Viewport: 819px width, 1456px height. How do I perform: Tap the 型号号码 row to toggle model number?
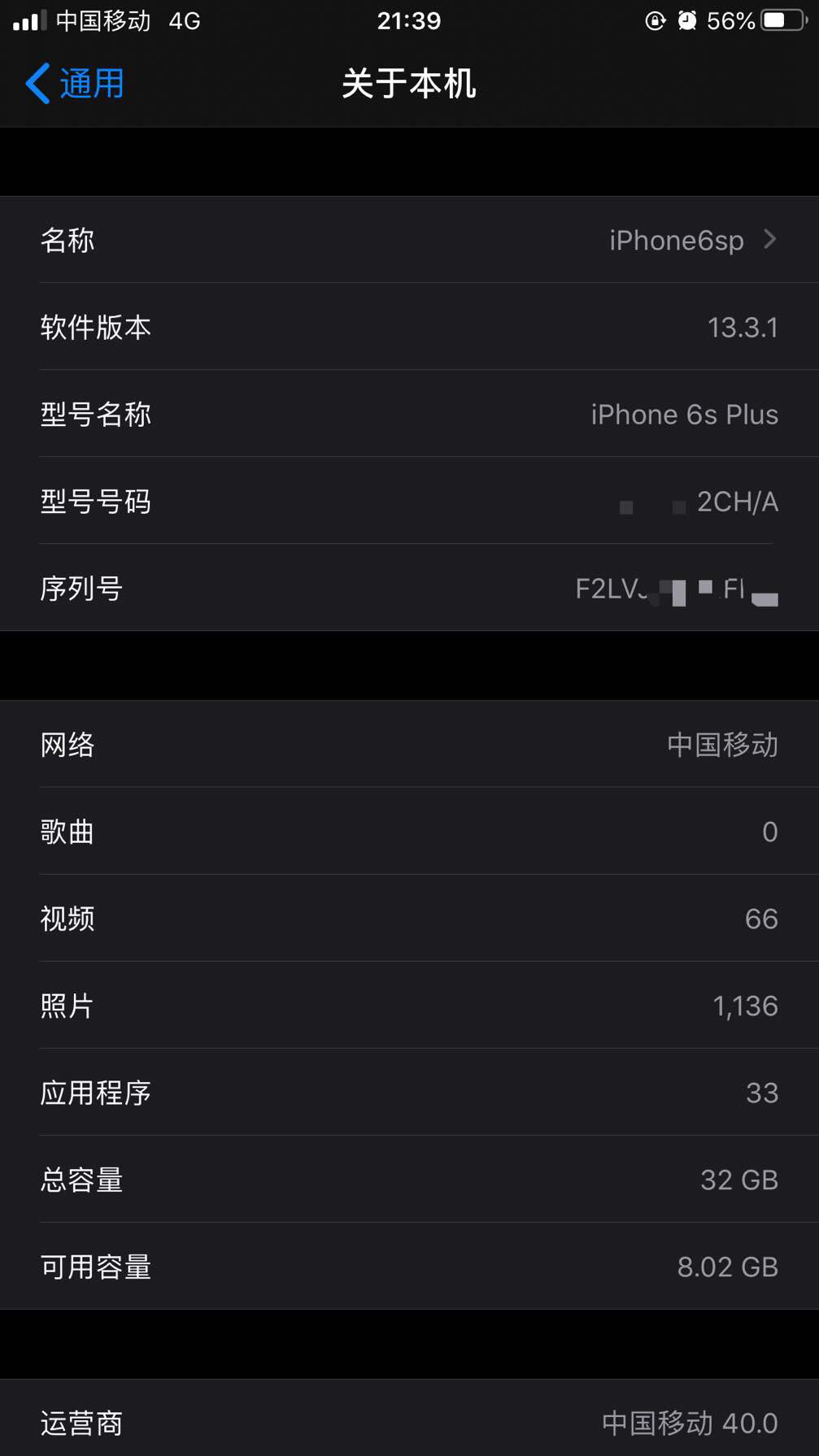click(x=409, y=501)
